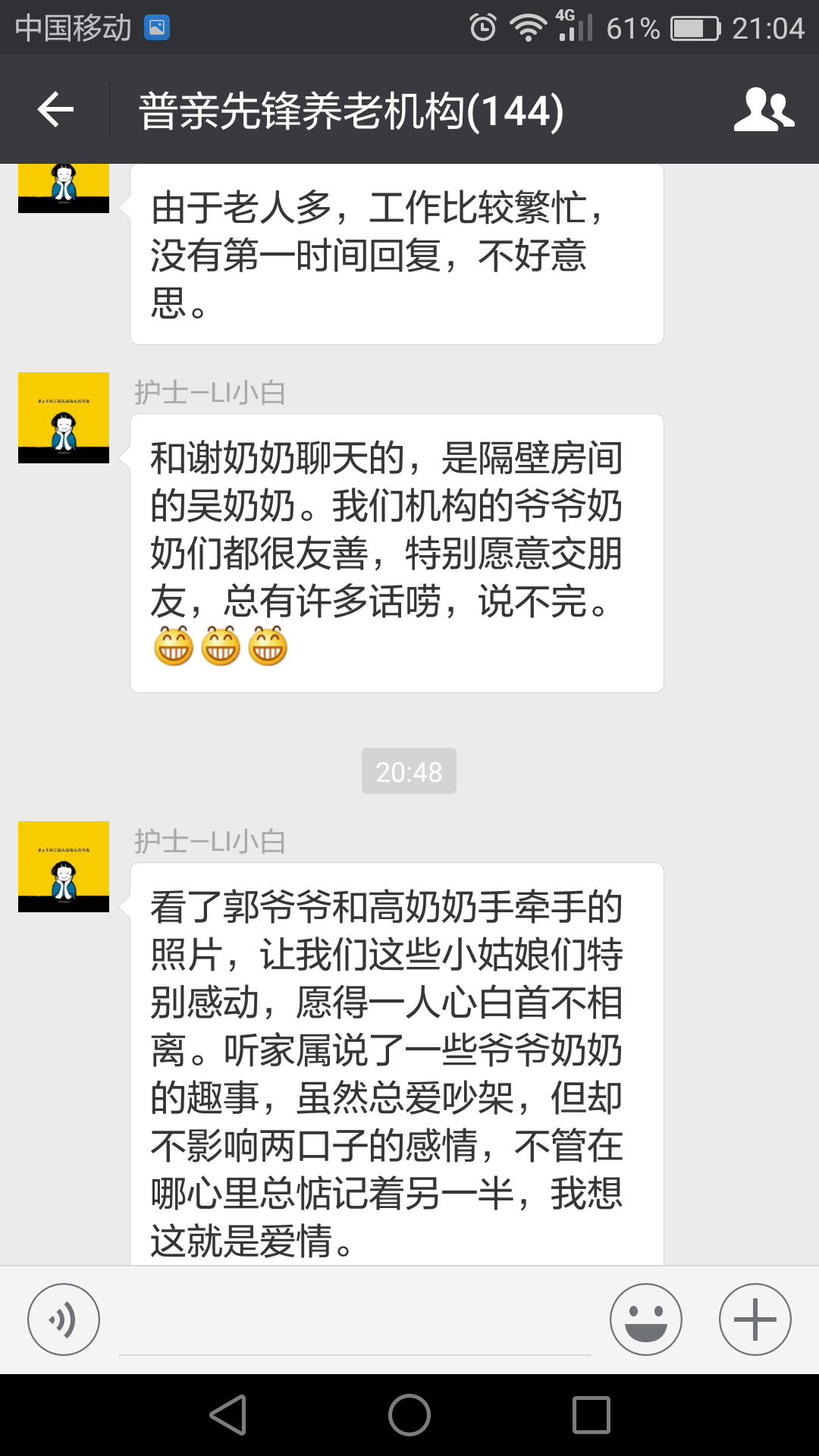
Task: Tap the system home button
Action: [x=409, y=1415]
